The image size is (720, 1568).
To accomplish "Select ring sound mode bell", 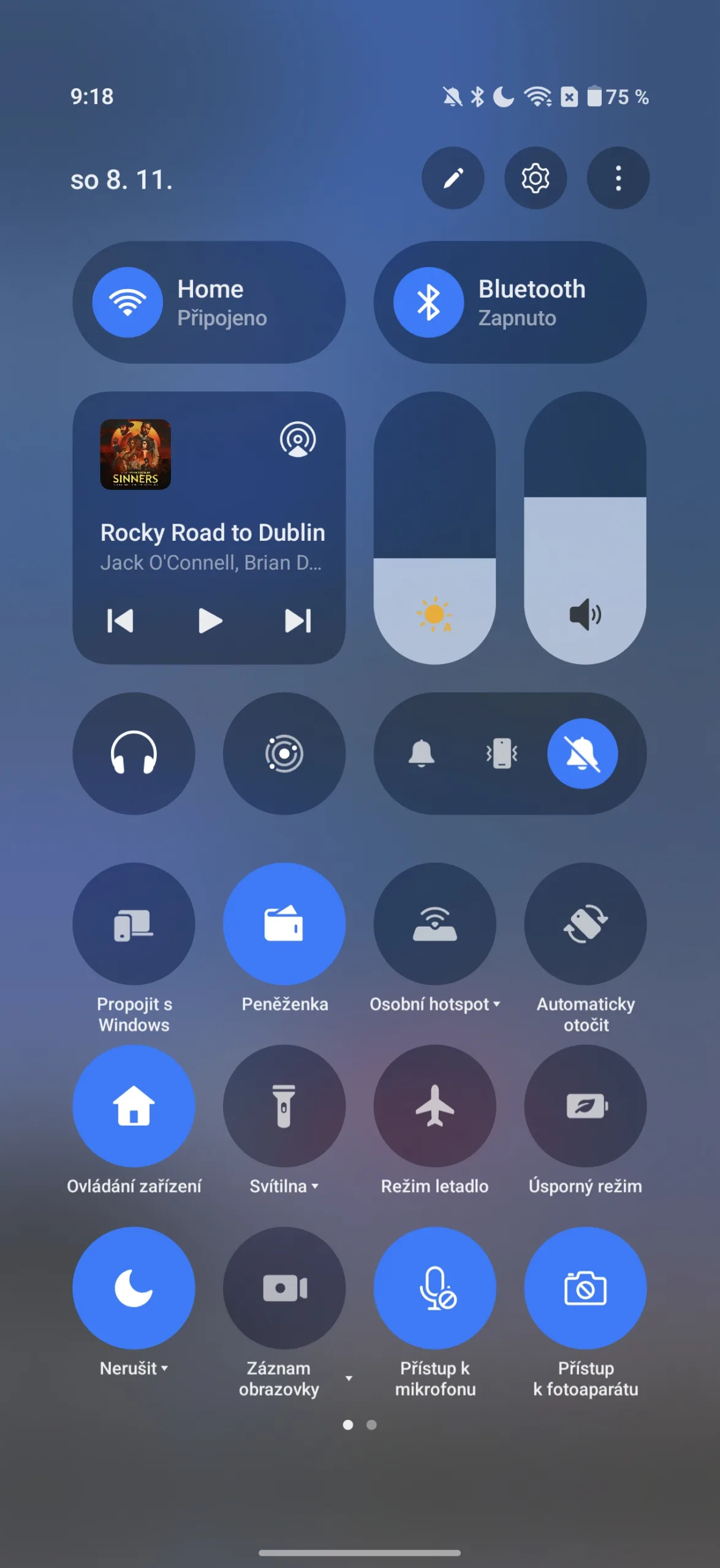I will 422,753.
